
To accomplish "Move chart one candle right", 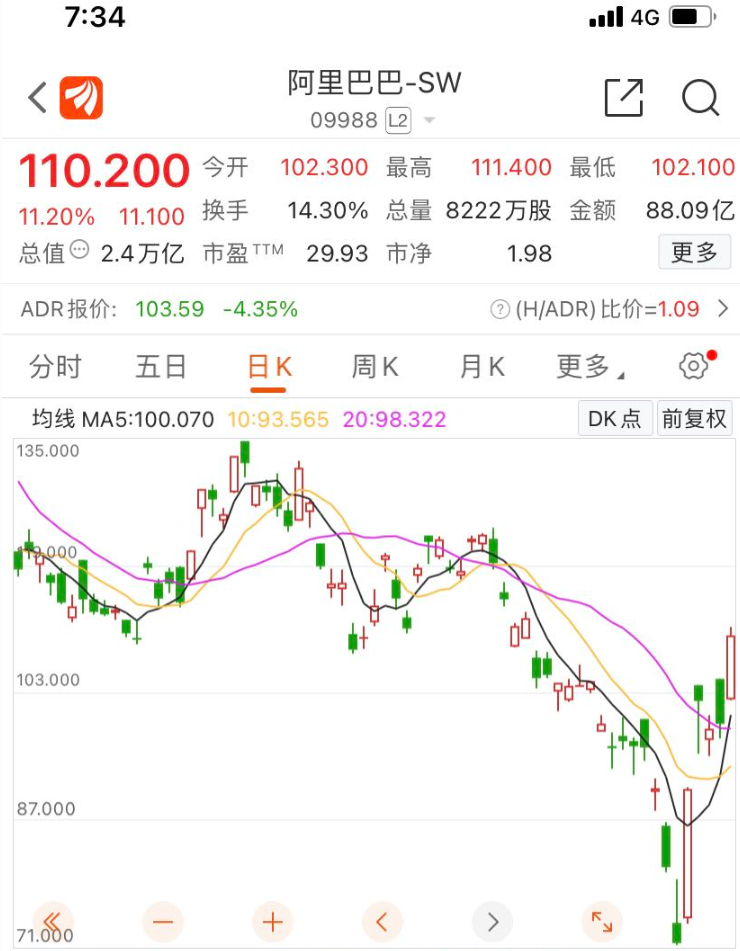I will [492, 922].
